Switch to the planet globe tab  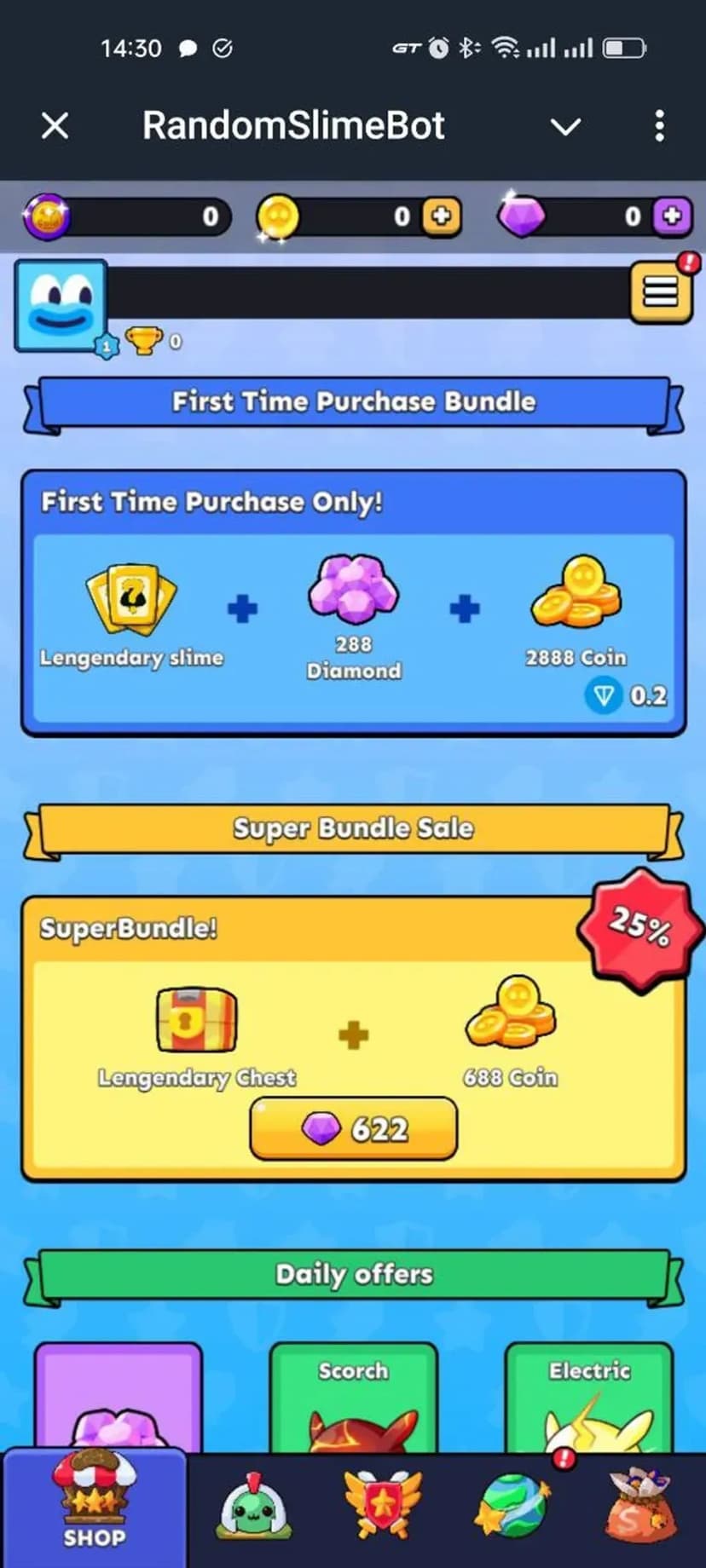[512, 1507]
